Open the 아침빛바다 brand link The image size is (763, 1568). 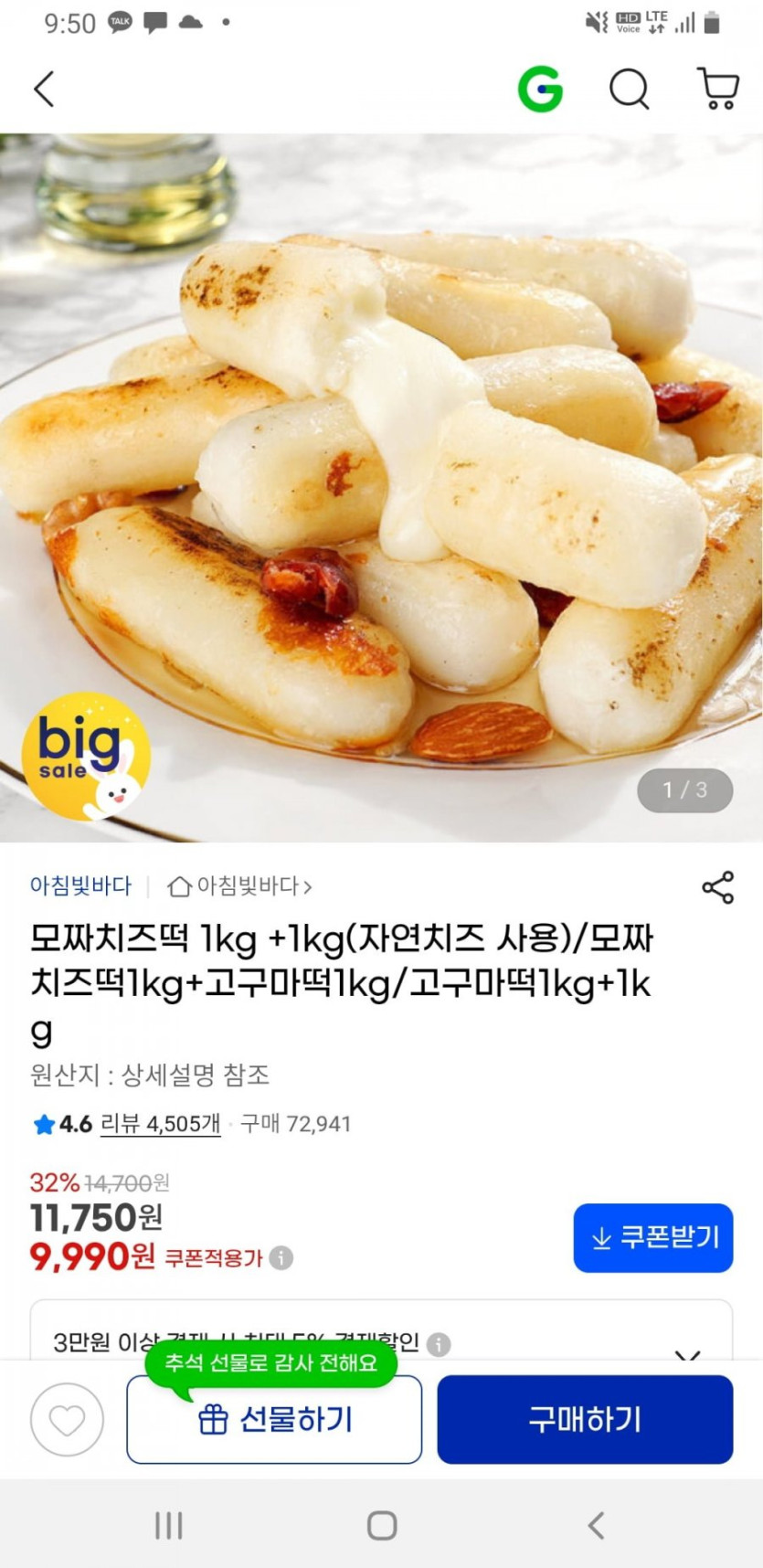pyautogui.click(x=80, y=885)
